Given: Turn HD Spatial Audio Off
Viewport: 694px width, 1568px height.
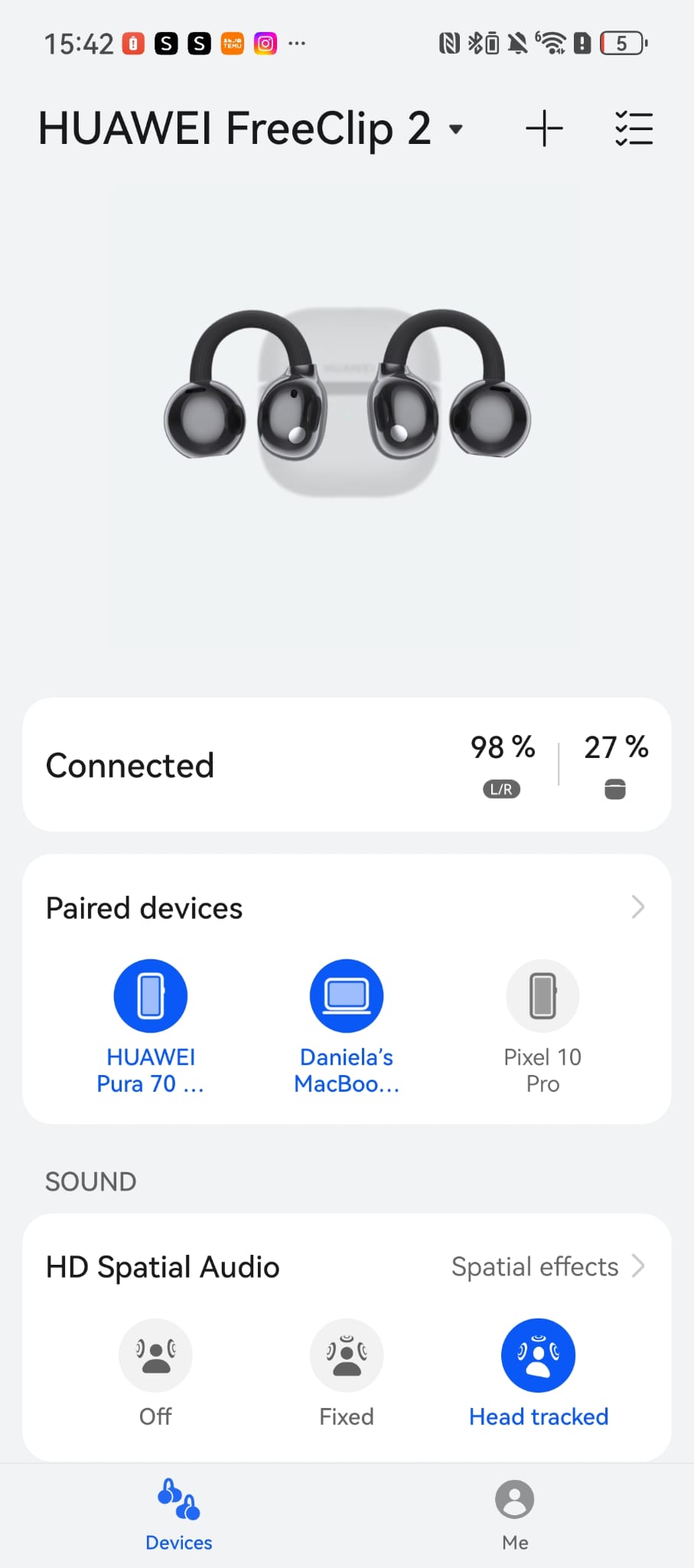Looking at the screenshot, I should pos(155,1356).
